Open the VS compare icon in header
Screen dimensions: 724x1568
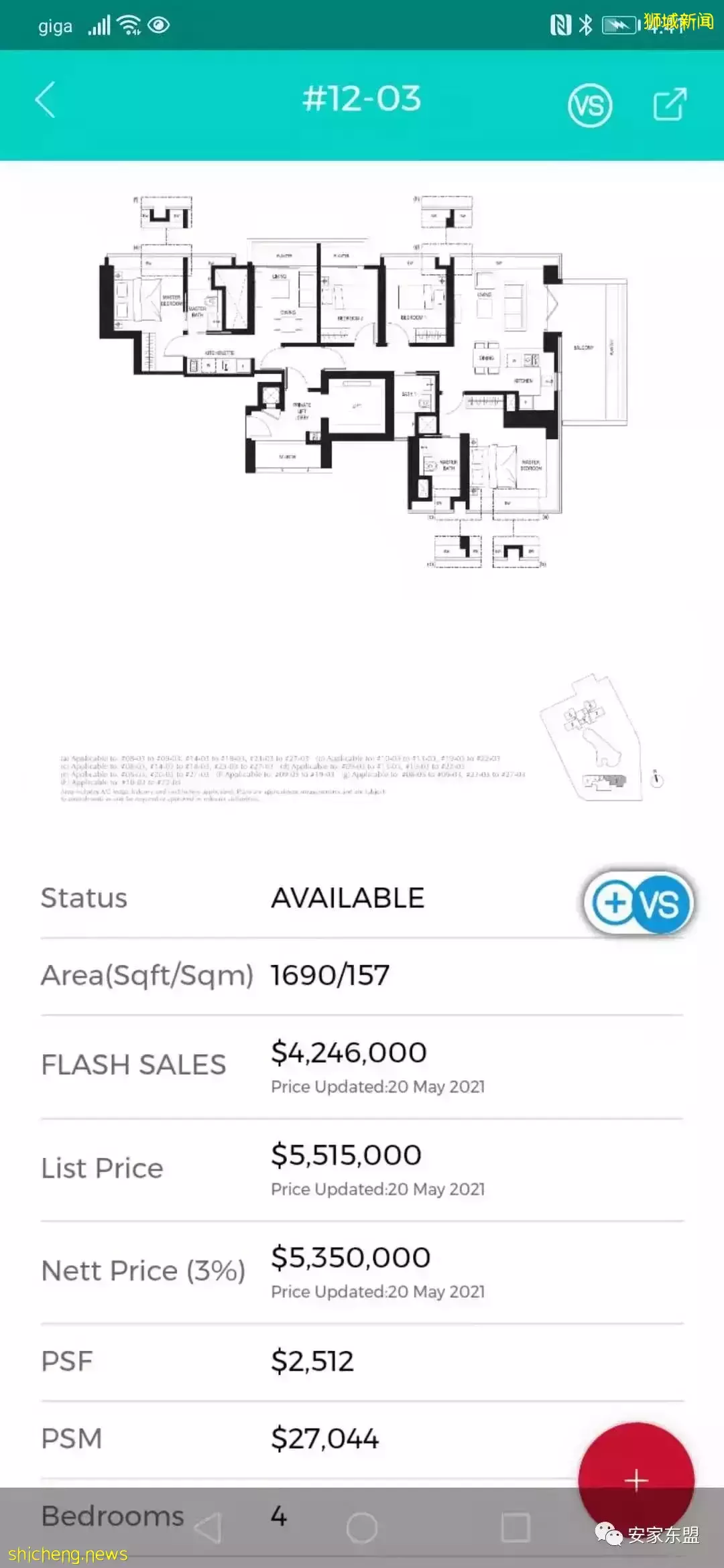[x=589, y=105]
